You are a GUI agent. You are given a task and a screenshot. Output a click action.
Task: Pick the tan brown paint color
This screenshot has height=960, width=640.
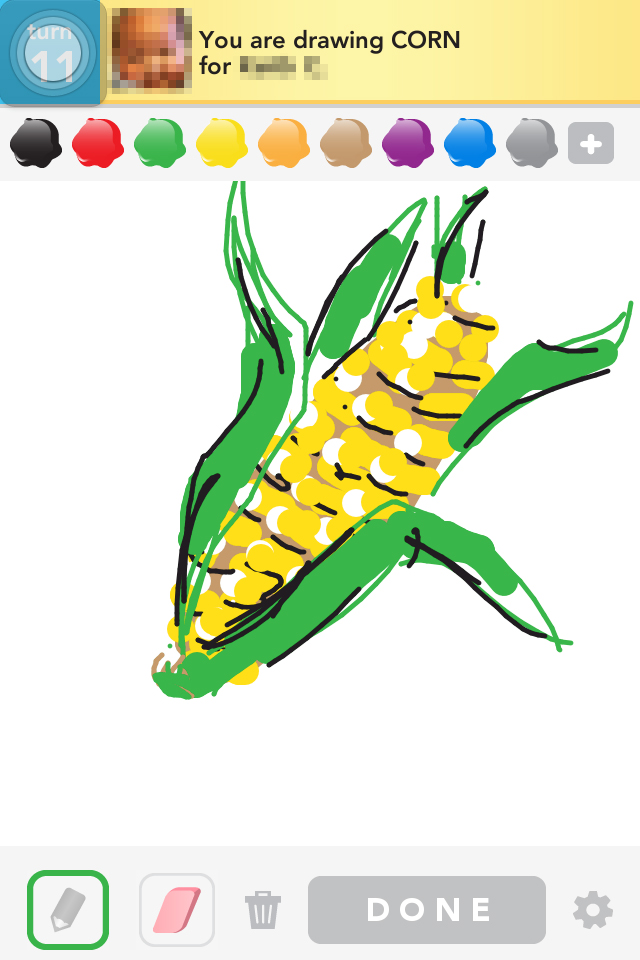coord(345,142)
